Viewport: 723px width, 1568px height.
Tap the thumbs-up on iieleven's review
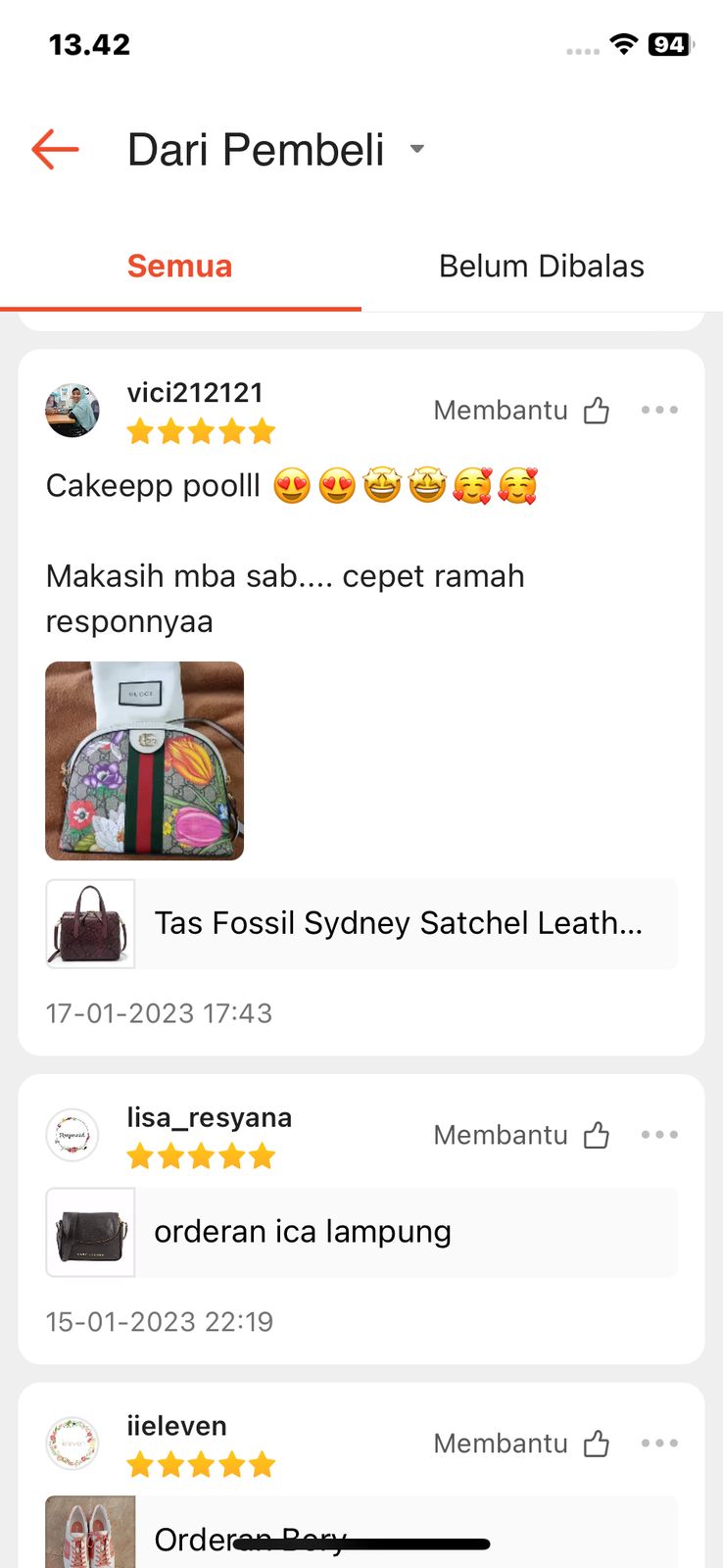click(596, 1443)
